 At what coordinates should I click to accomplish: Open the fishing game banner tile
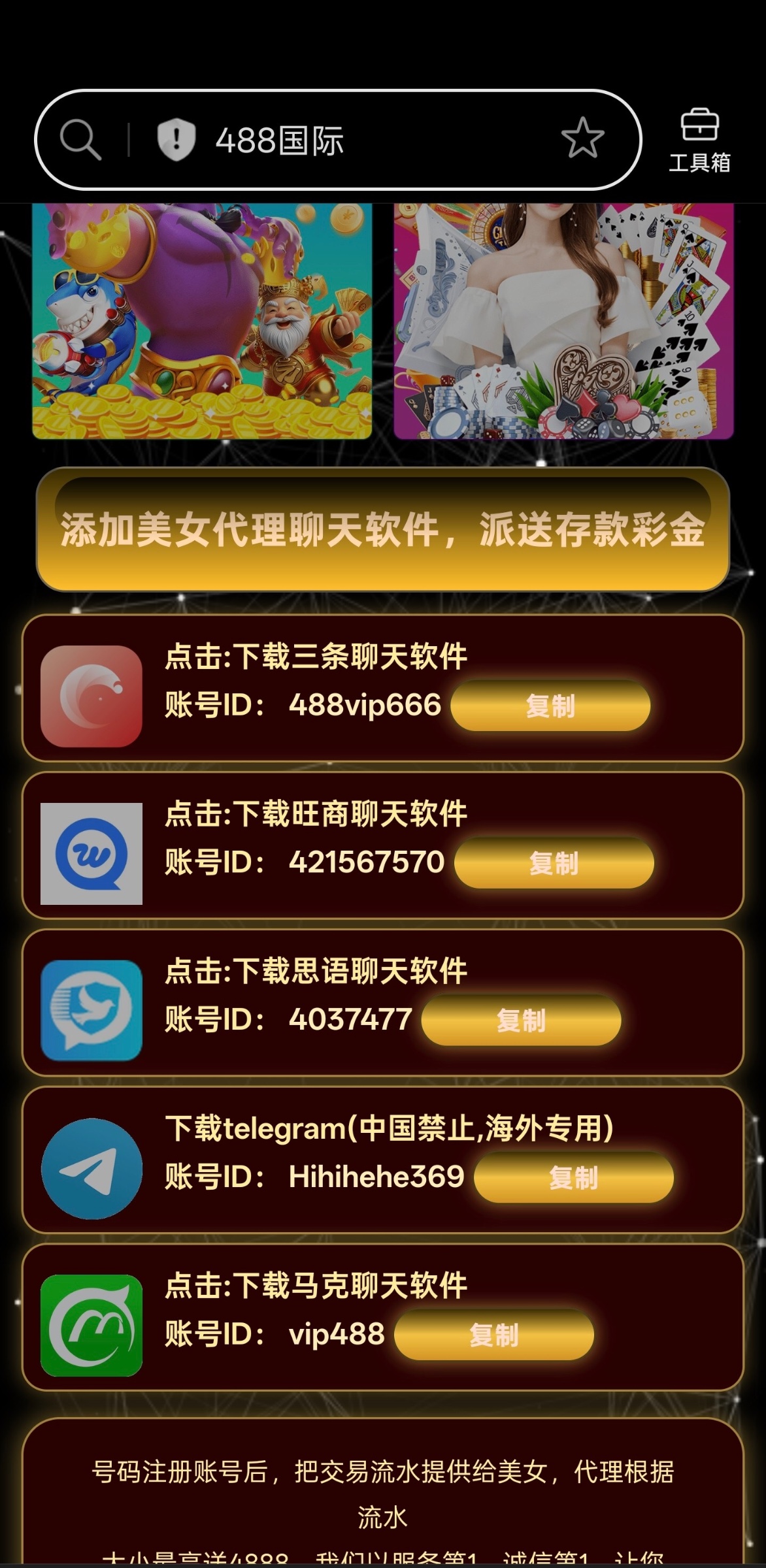(x=203, y=320)
